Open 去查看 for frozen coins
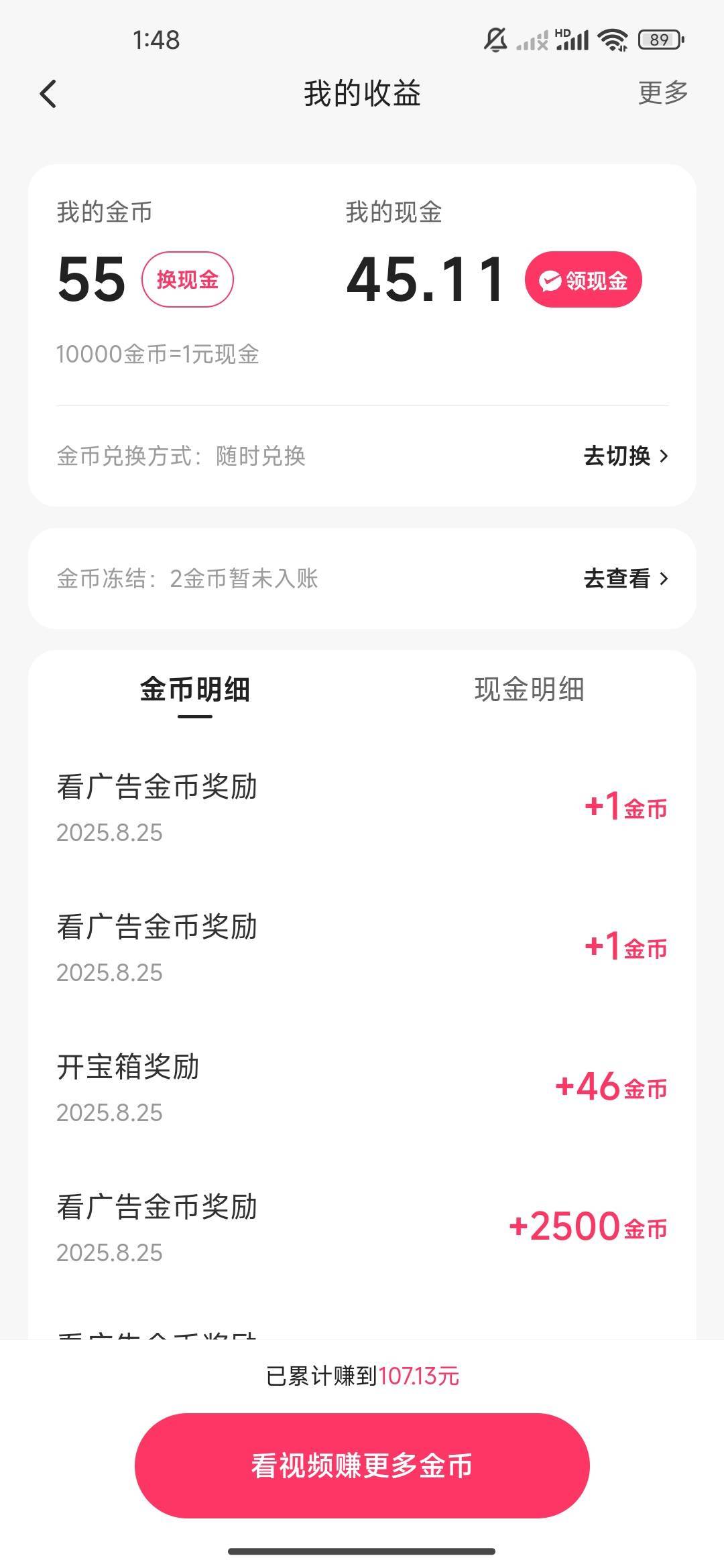Screen dimensions: 724x1568 625,578
